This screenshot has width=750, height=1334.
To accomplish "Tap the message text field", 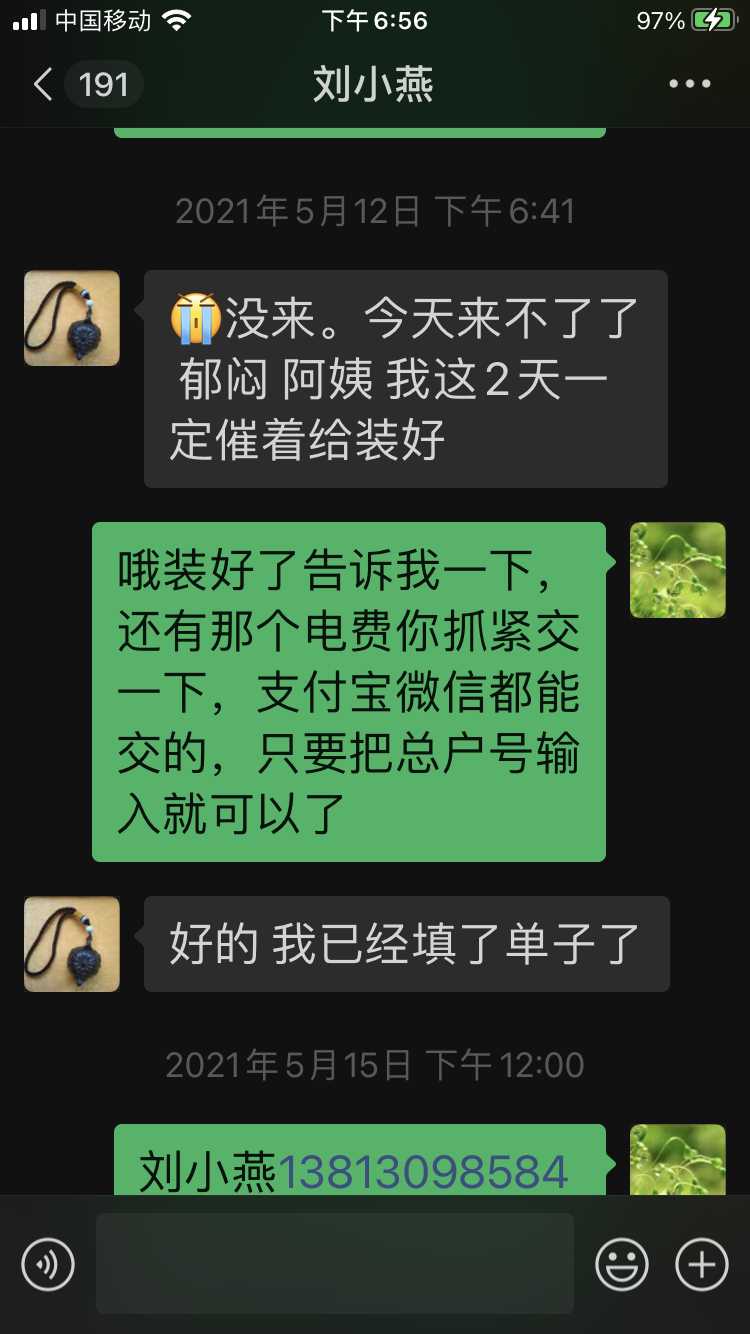I will (334, 1264).
